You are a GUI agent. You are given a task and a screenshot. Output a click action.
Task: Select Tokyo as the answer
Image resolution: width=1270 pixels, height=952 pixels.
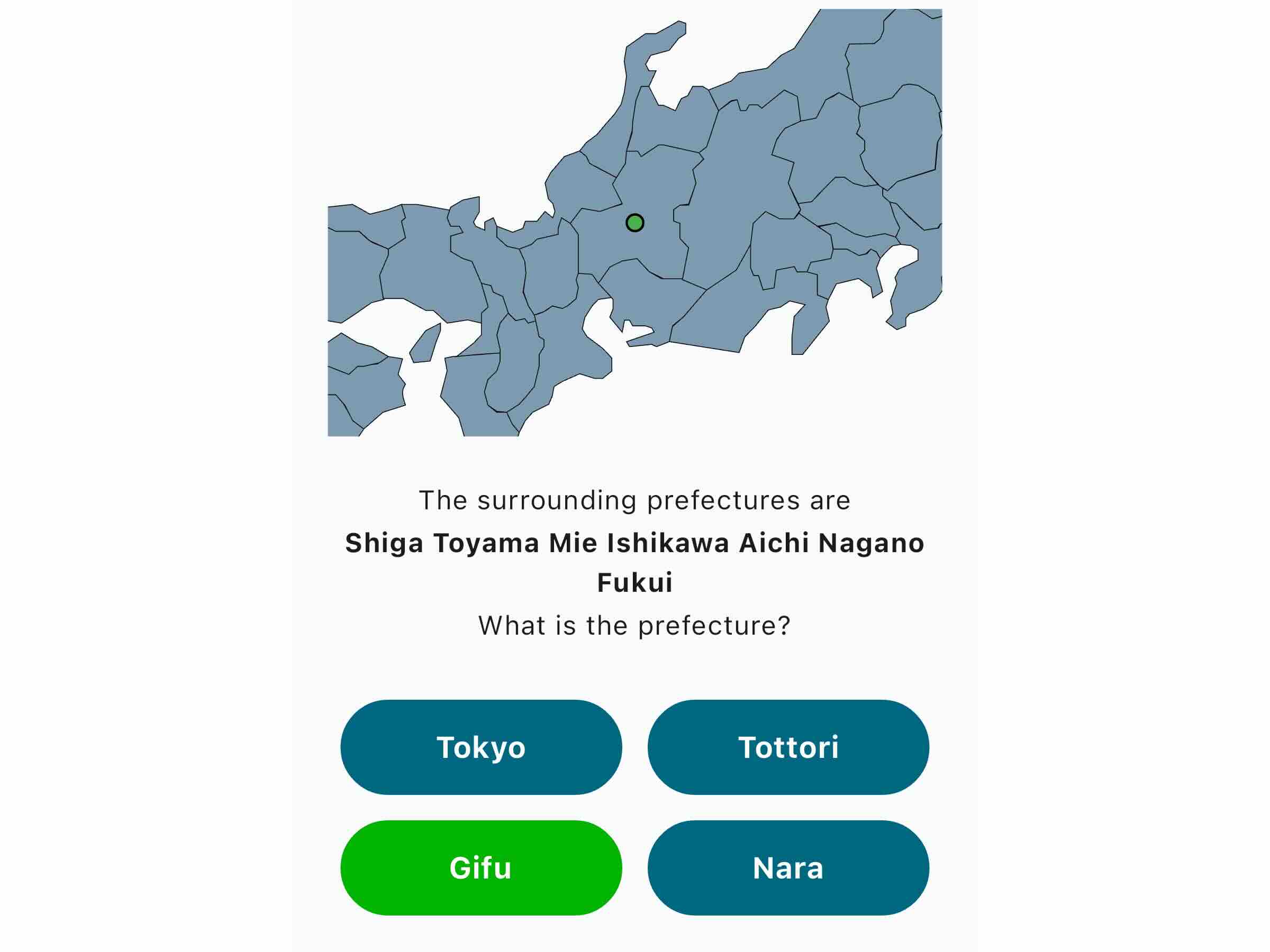click(x=480, y=747)
